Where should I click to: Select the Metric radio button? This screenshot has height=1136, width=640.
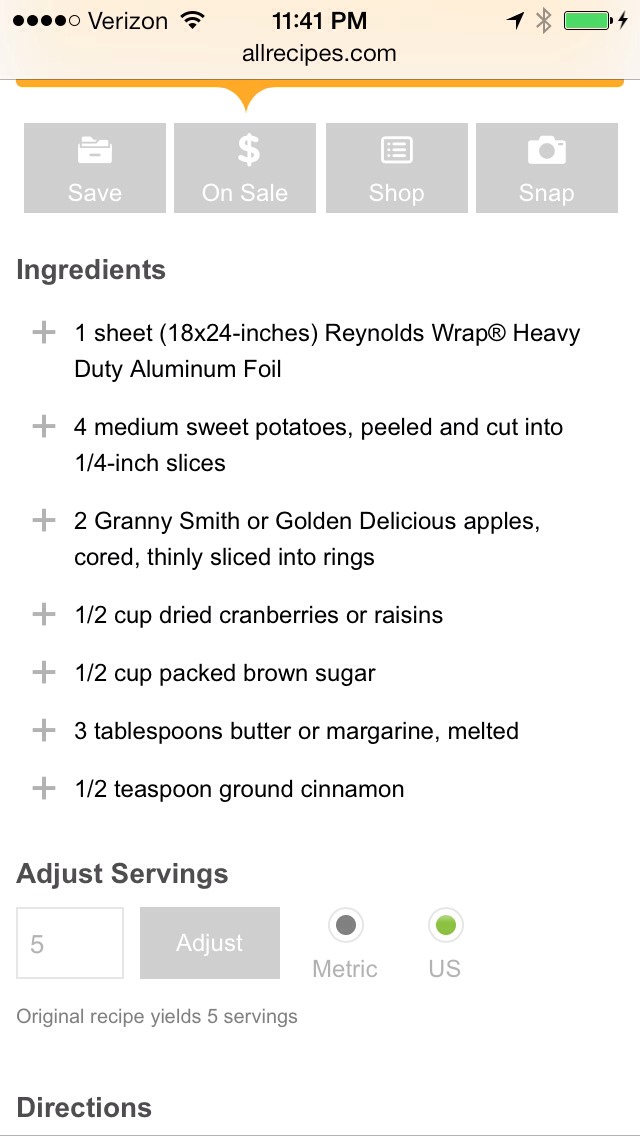point(346,925)
